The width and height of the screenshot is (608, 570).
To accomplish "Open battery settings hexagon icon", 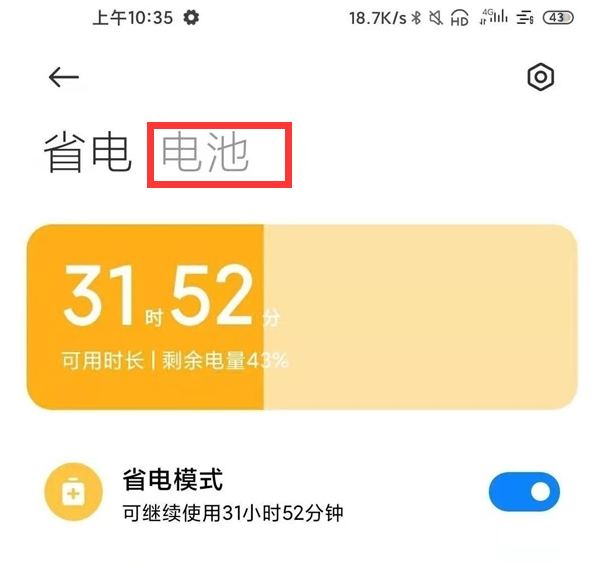I will click(x=540, y=77).
